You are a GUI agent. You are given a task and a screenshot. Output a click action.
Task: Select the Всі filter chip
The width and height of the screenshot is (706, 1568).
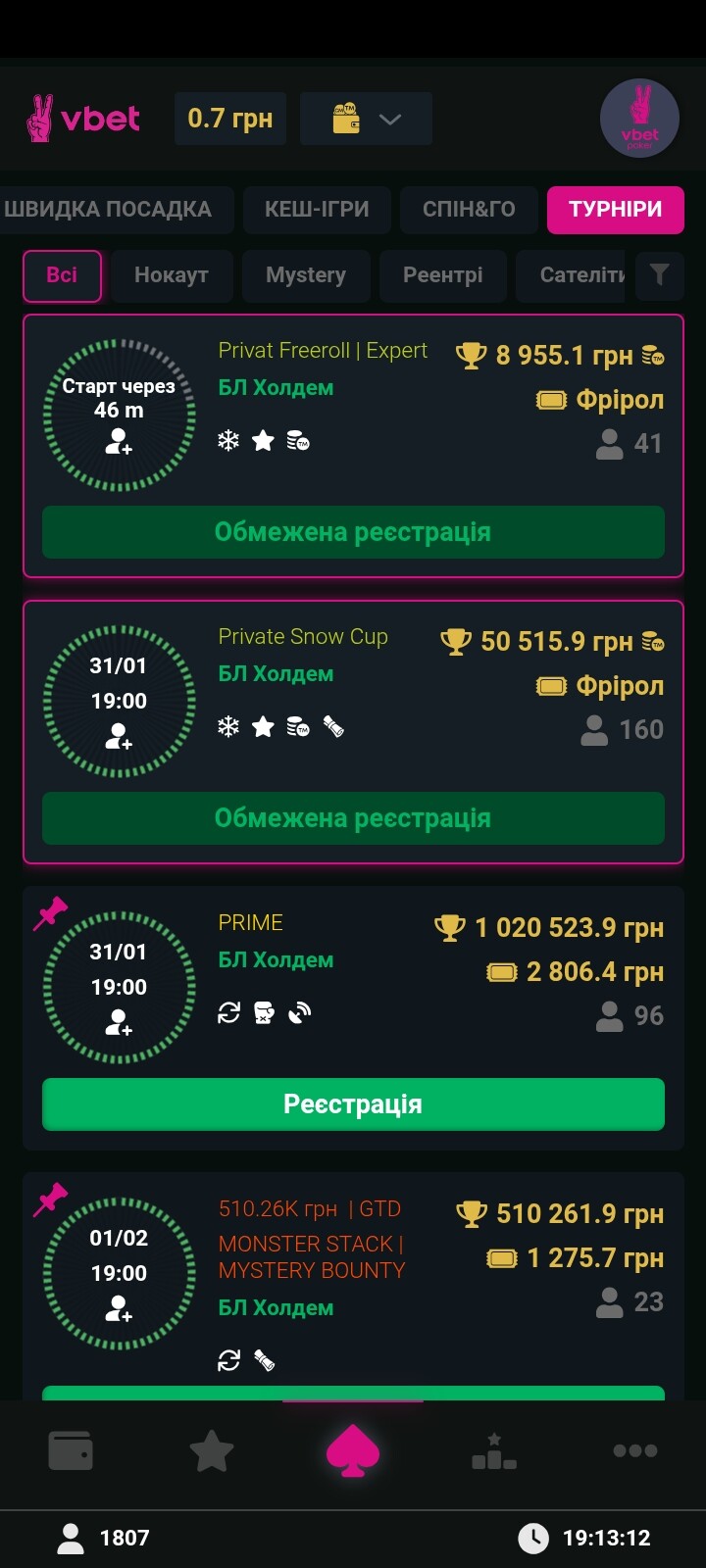(x=62, y=275)
